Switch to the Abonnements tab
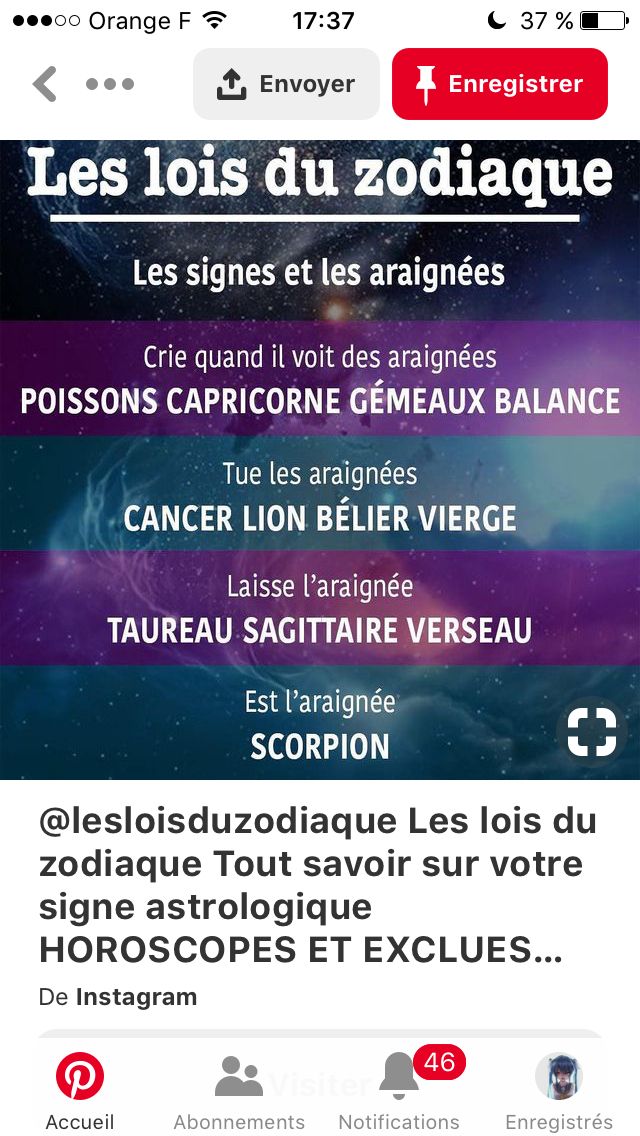The width and height of the screenshot is (640, 1136). (x=239, y=1092)
